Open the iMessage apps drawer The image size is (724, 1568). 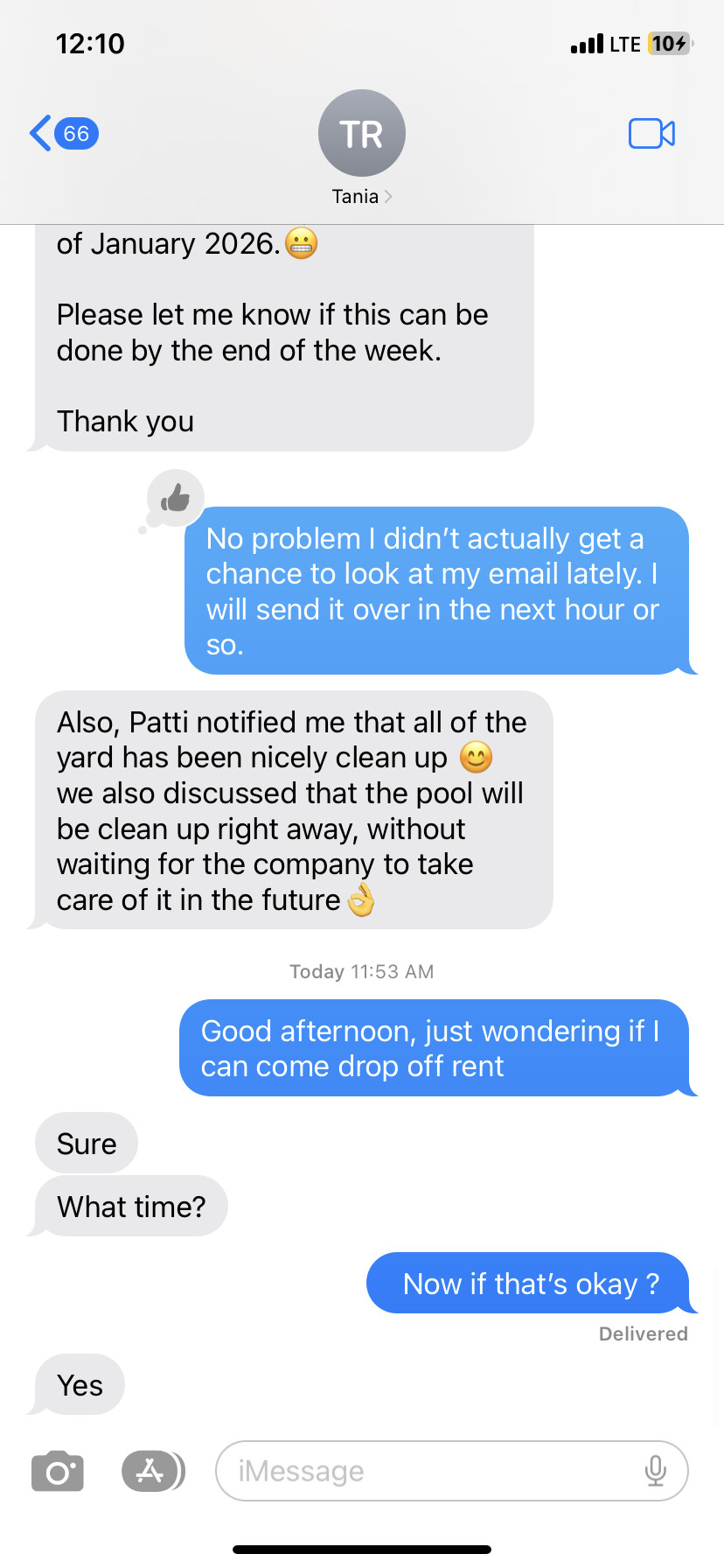153,1471
